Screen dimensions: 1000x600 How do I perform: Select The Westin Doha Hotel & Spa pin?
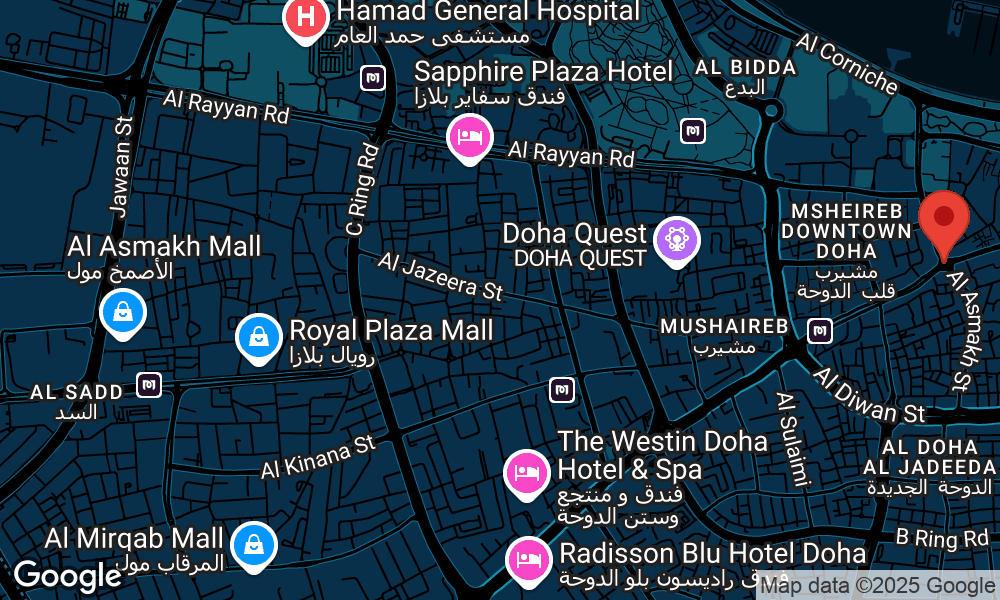526,473
